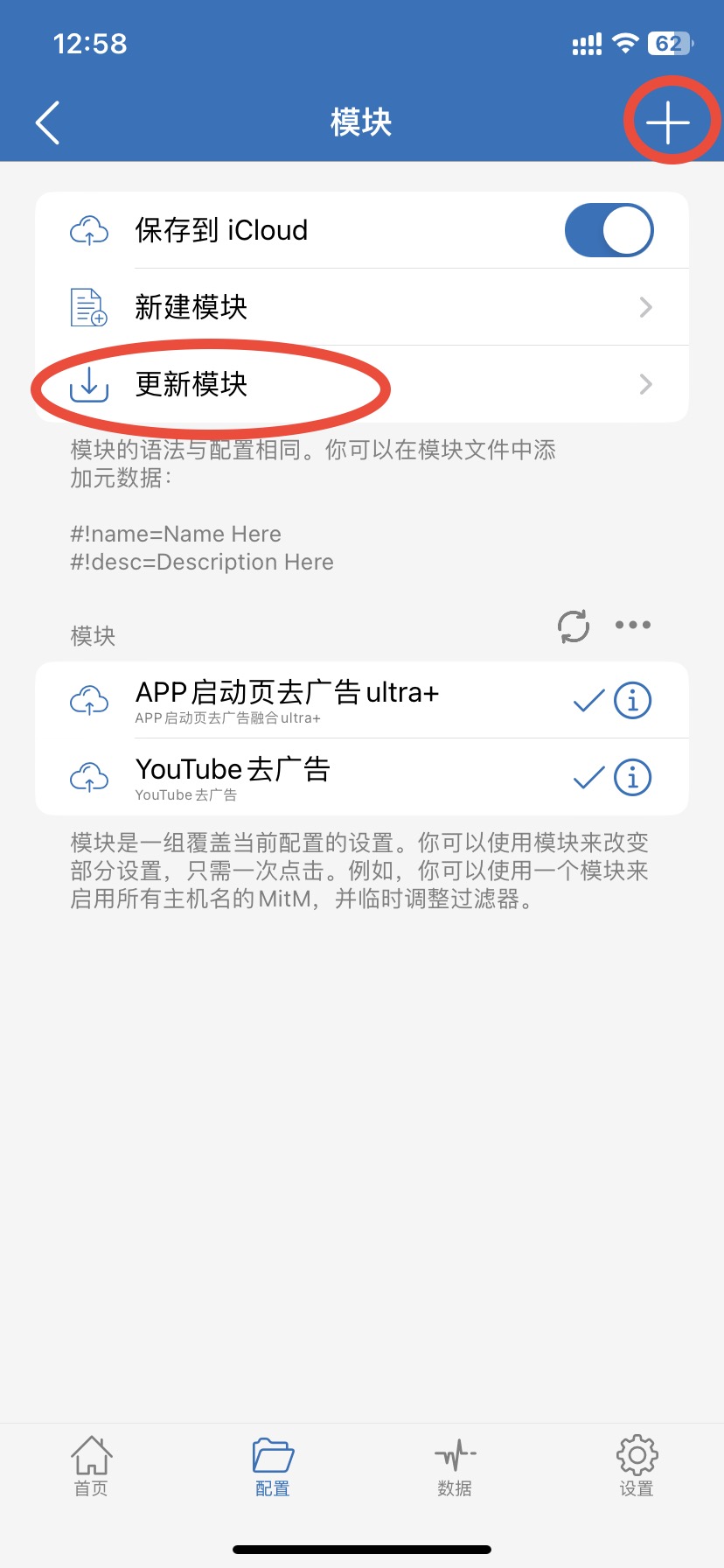This screenshot has height=1568, width=724.
Task: Switch to the 设置 tab
Action: point(637,1466)
